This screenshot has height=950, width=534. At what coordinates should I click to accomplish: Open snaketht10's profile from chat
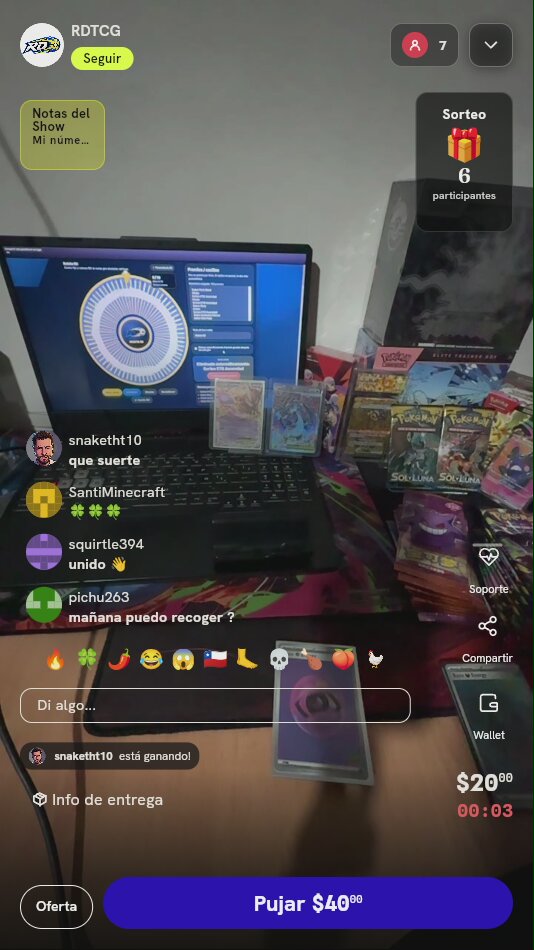point(44,448)
